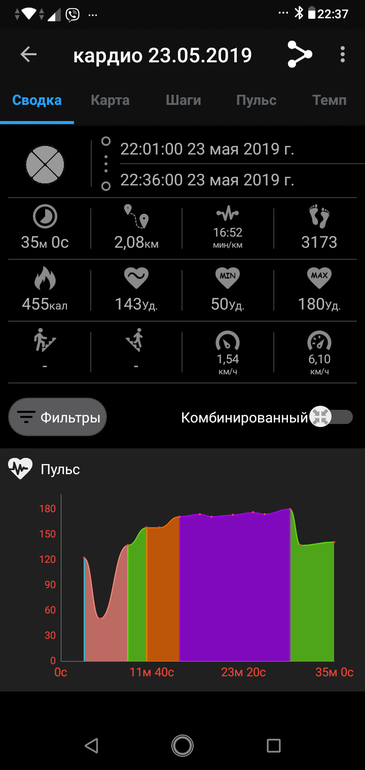Image resolution: width=365 pixels, height=770 pixels.
Task: Tap the system home button
Action: (182, 745)
